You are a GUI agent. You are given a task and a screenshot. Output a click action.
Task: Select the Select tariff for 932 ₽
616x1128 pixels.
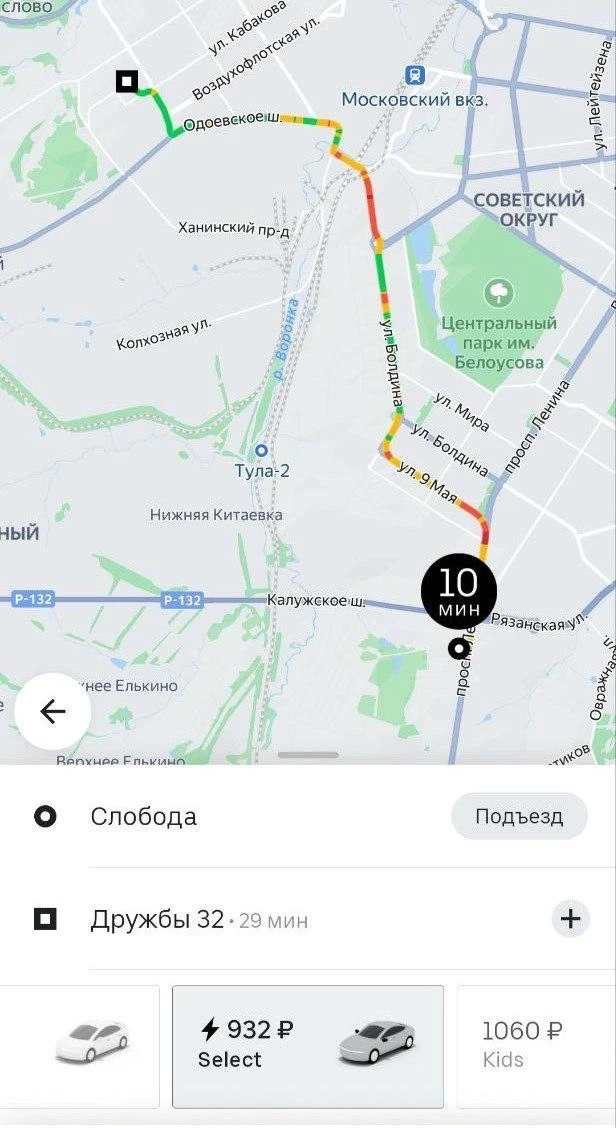pos(307,1045)
